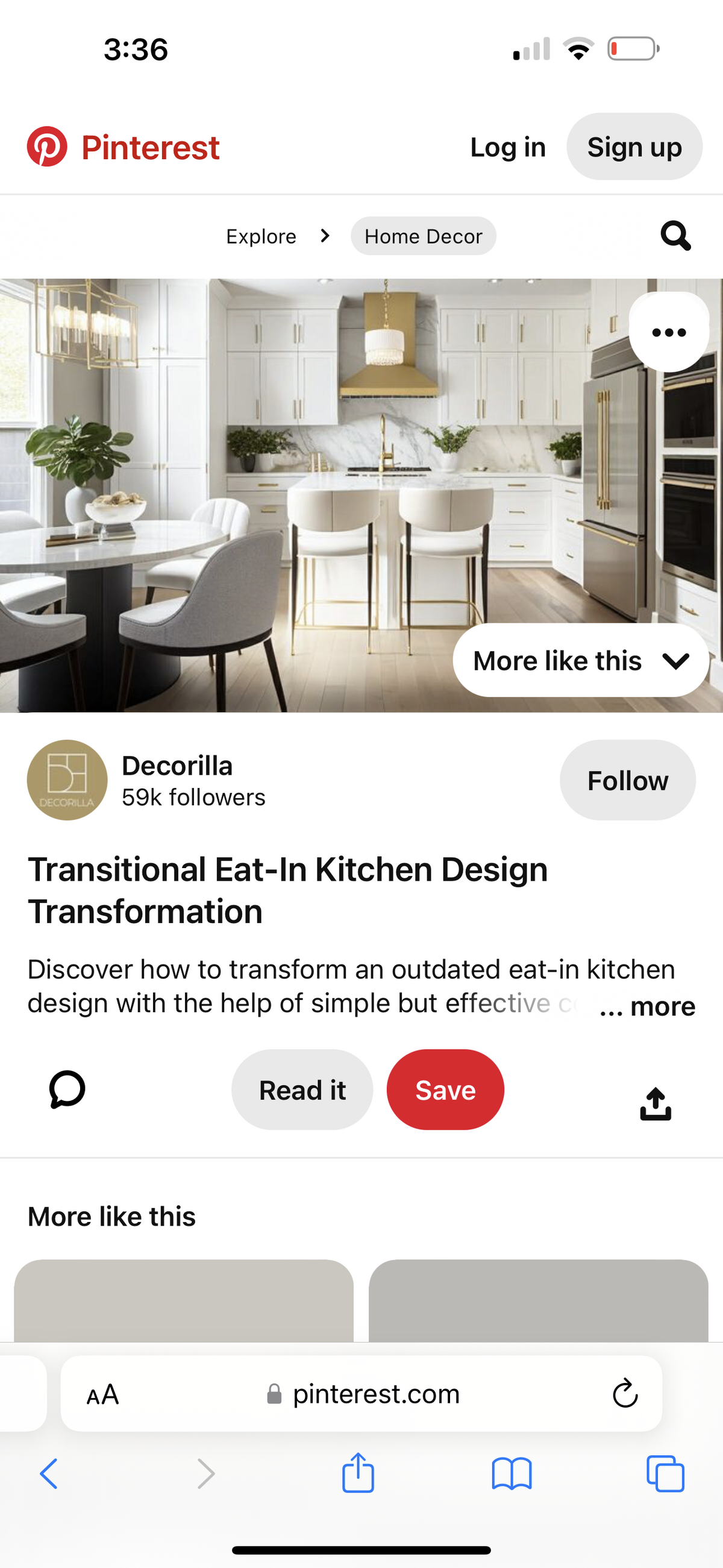723x1568 pixels.
Task: Tap the Log in button
Action: [x=507, y=147]
